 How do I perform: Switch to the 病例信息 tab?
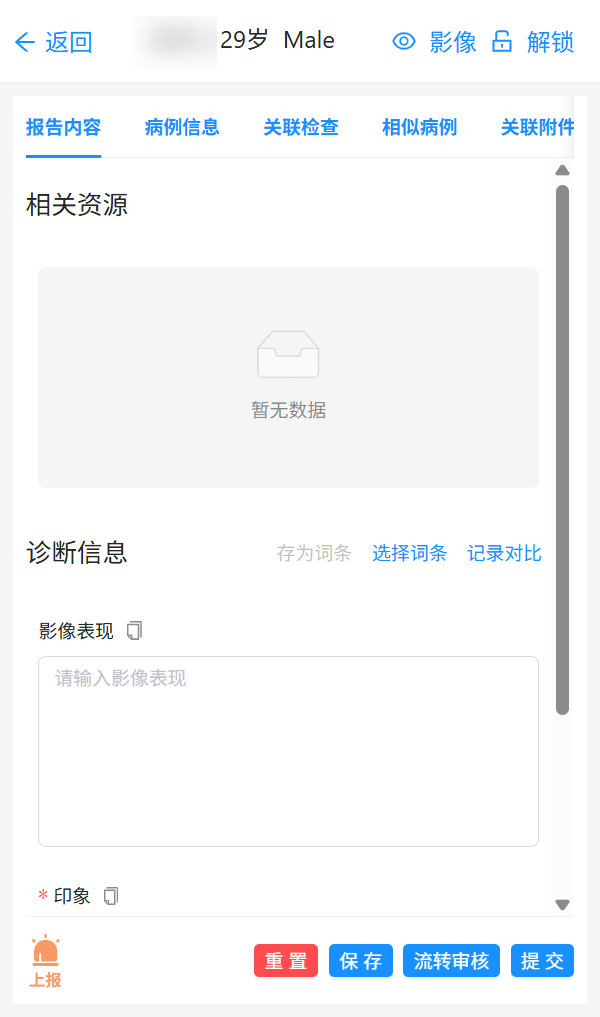click(182, 127)
